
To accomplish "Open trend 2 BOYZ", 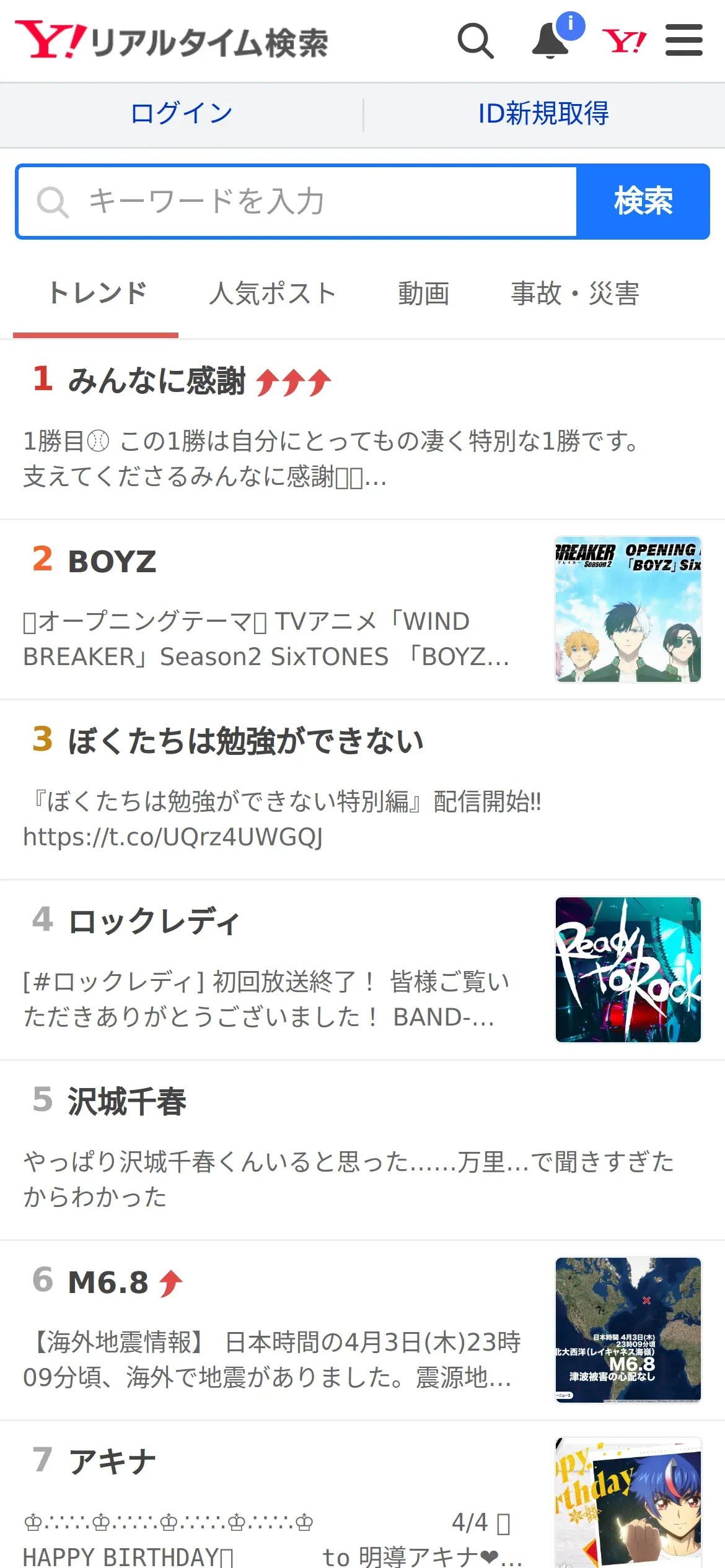I will point(113,562).
